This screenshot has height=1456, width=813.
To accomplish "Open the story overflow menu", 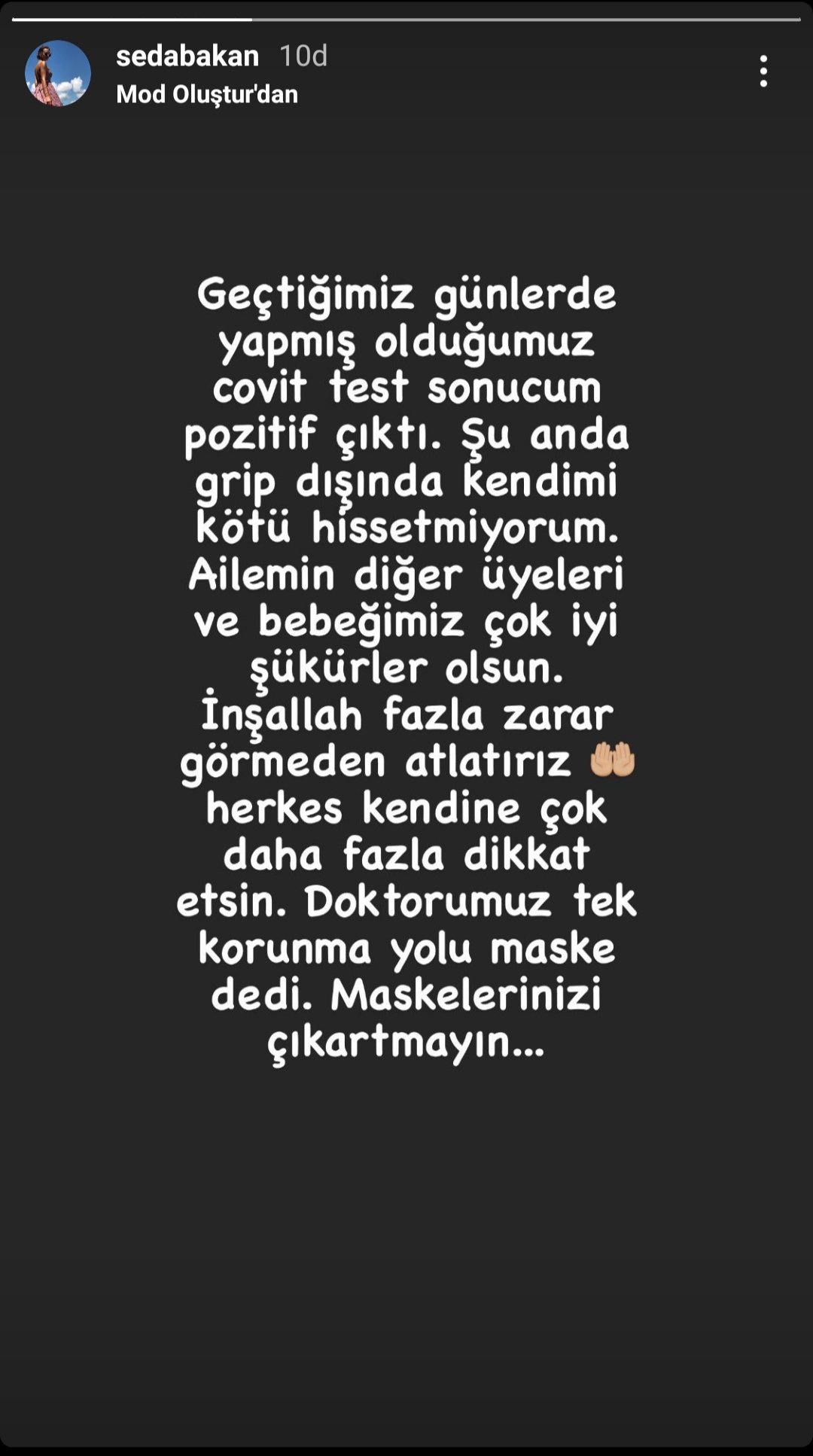I will pos(763,72).
